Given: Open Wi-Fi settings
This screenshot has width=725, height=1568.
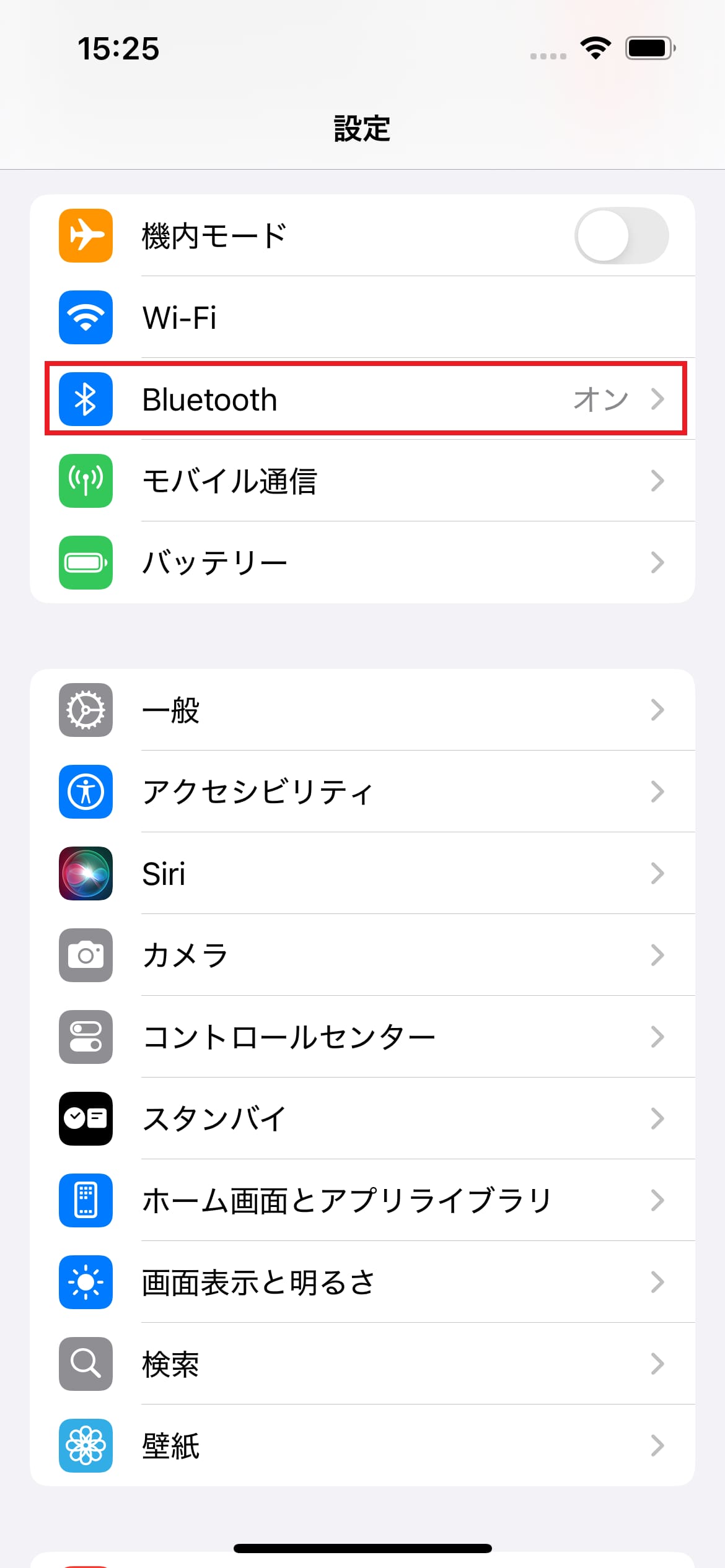Looking at the screenshot, I should (x=362, y=318).
